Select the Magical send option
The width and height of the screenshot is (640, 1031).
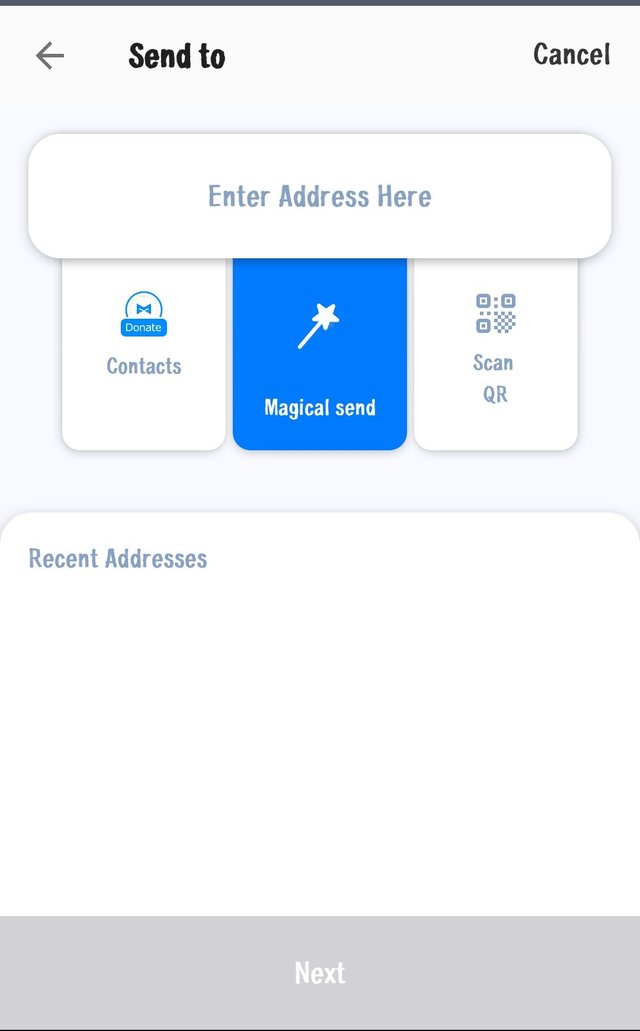click(320, 354)
